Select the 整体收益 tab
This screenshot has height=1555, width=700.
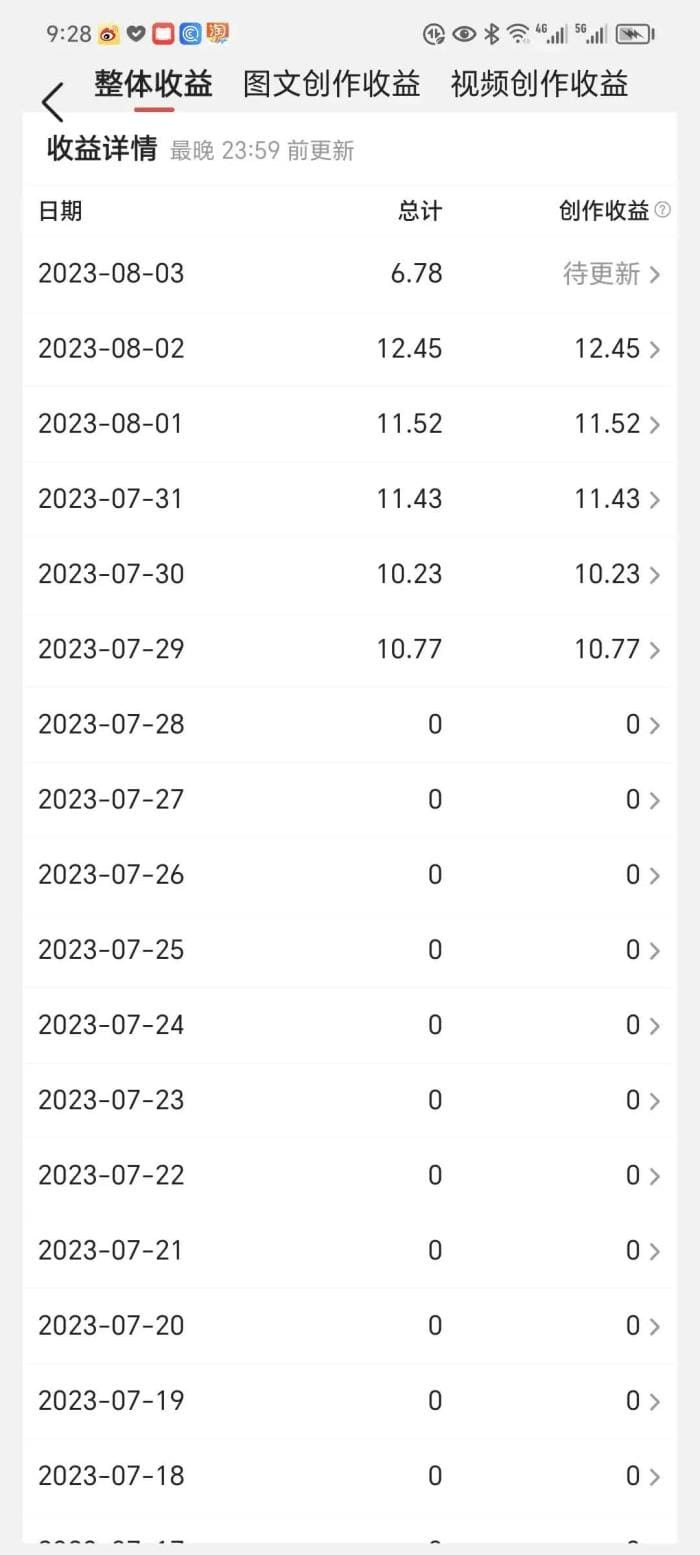[154, 85]
